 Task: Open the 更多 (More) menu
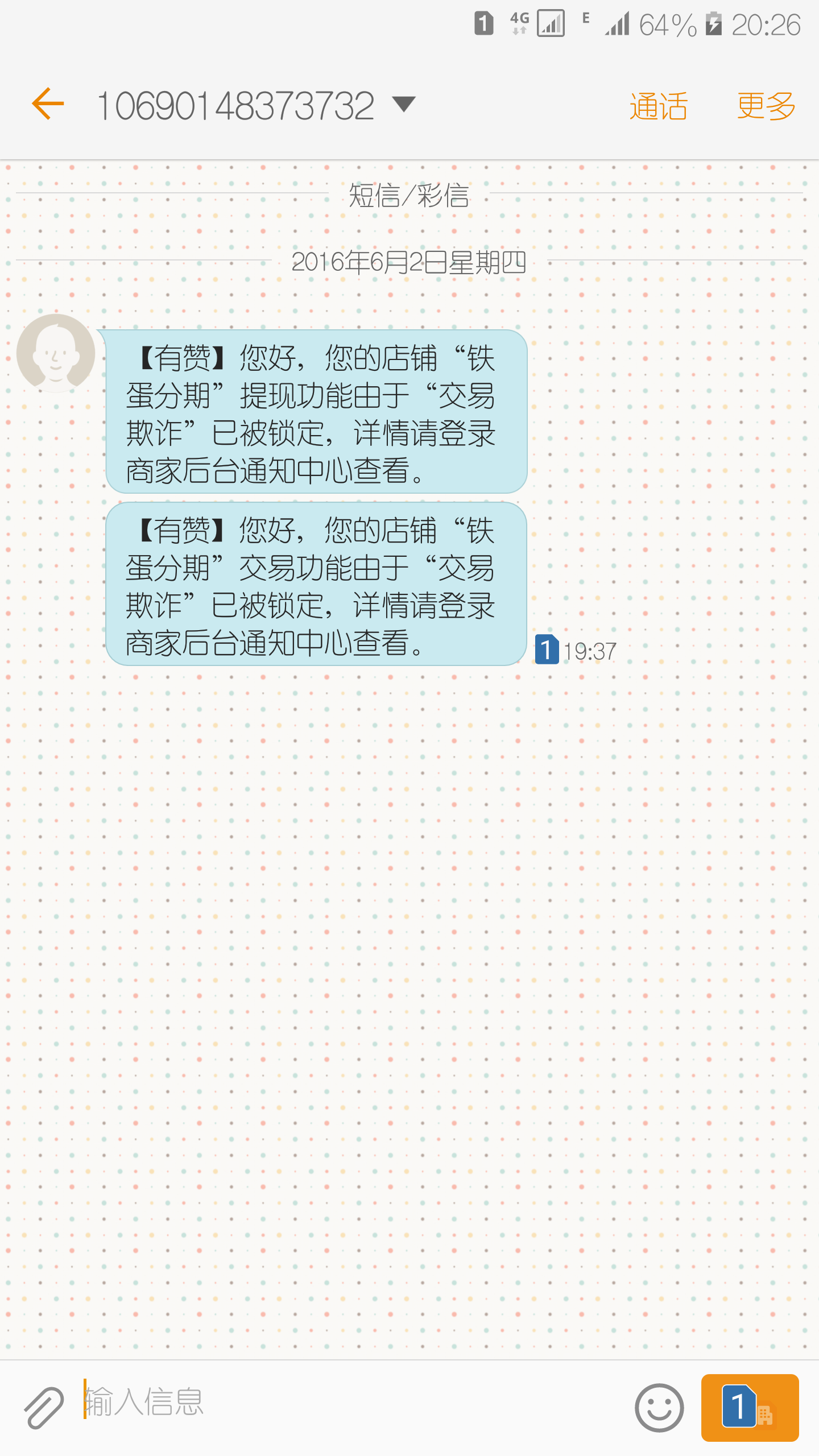[x=765, y=105]
